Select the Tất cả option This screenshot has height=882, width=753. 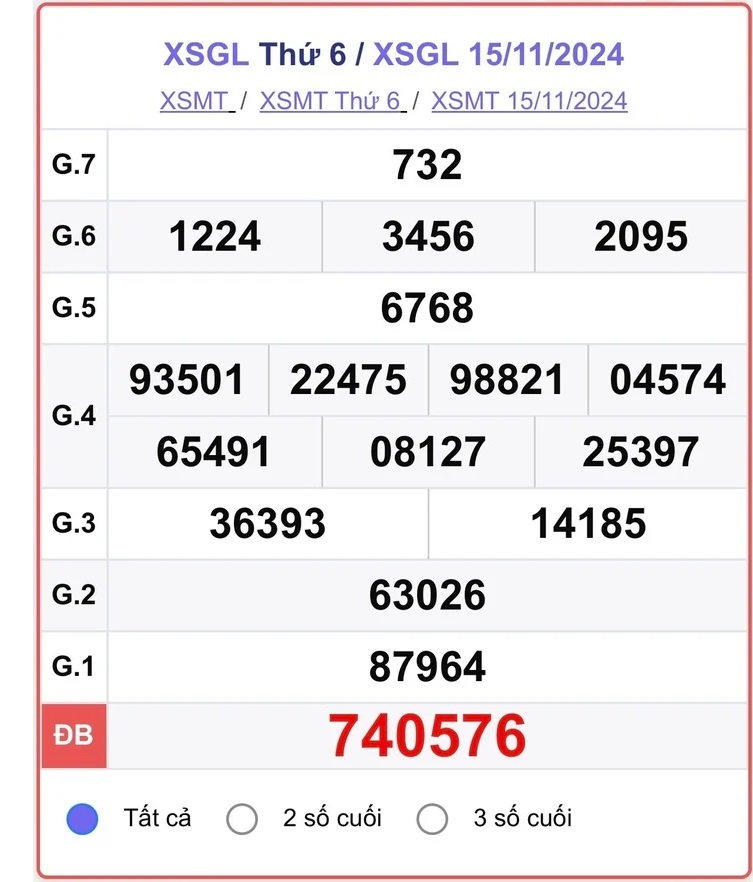83,819
